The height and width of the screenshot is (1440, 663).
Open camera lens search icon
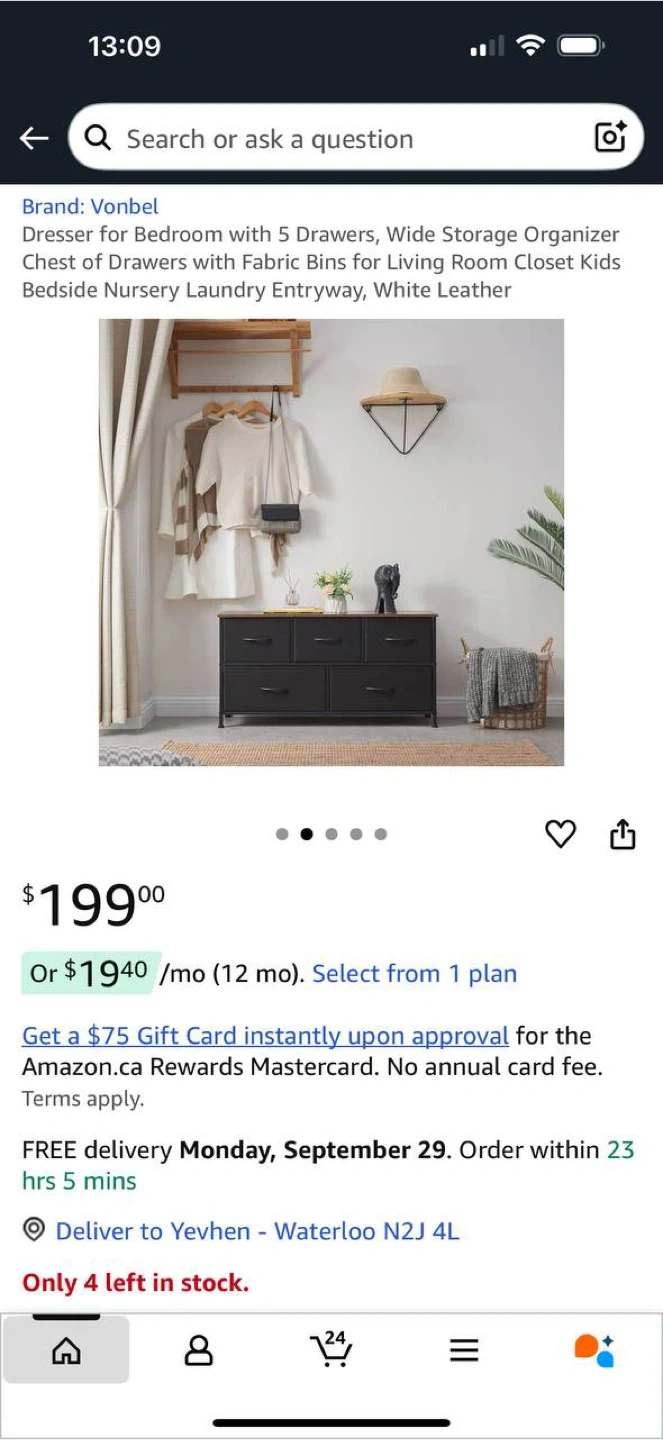610,137
